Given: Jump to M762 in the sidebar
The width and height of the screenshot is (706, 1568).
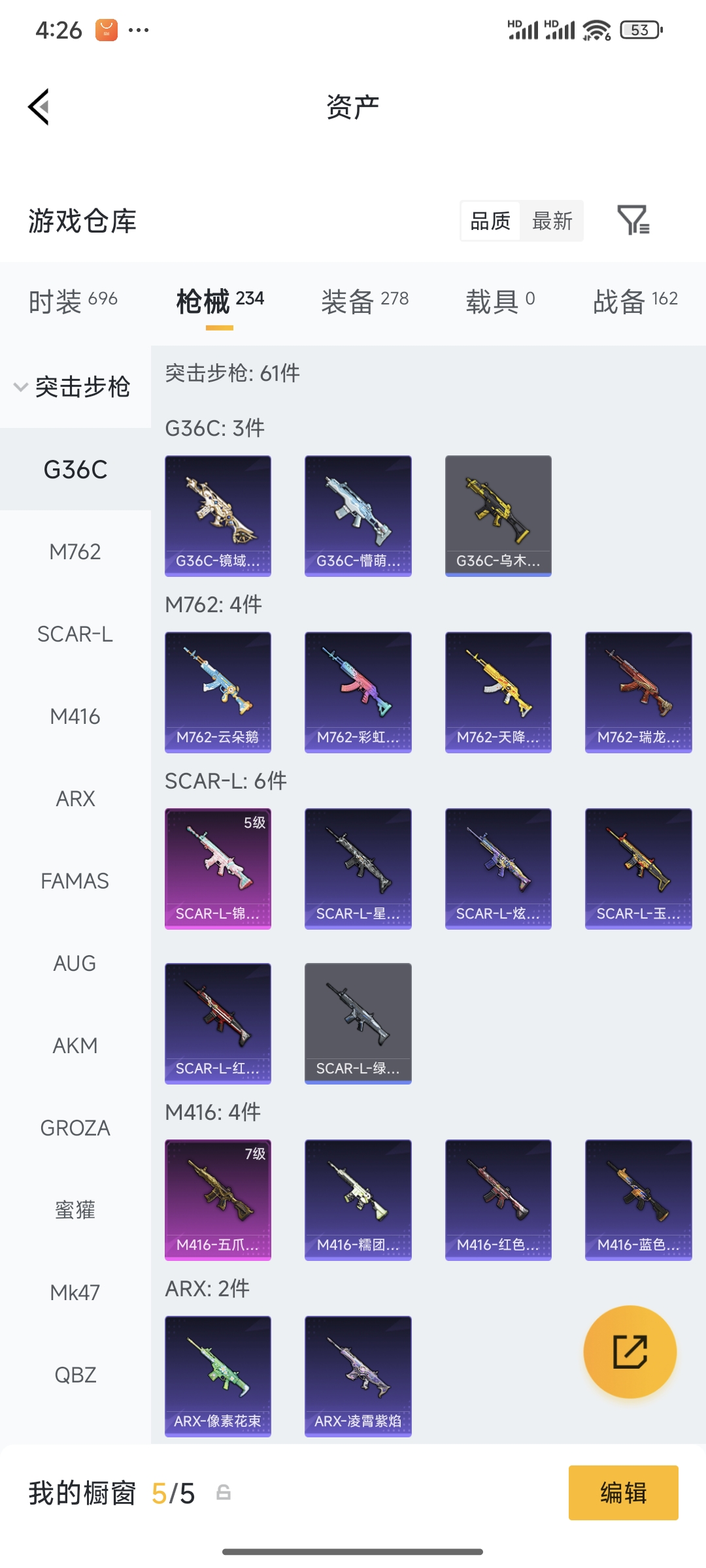Looking at the screenshot, I should pyautogui.click(x=75, y=552).
